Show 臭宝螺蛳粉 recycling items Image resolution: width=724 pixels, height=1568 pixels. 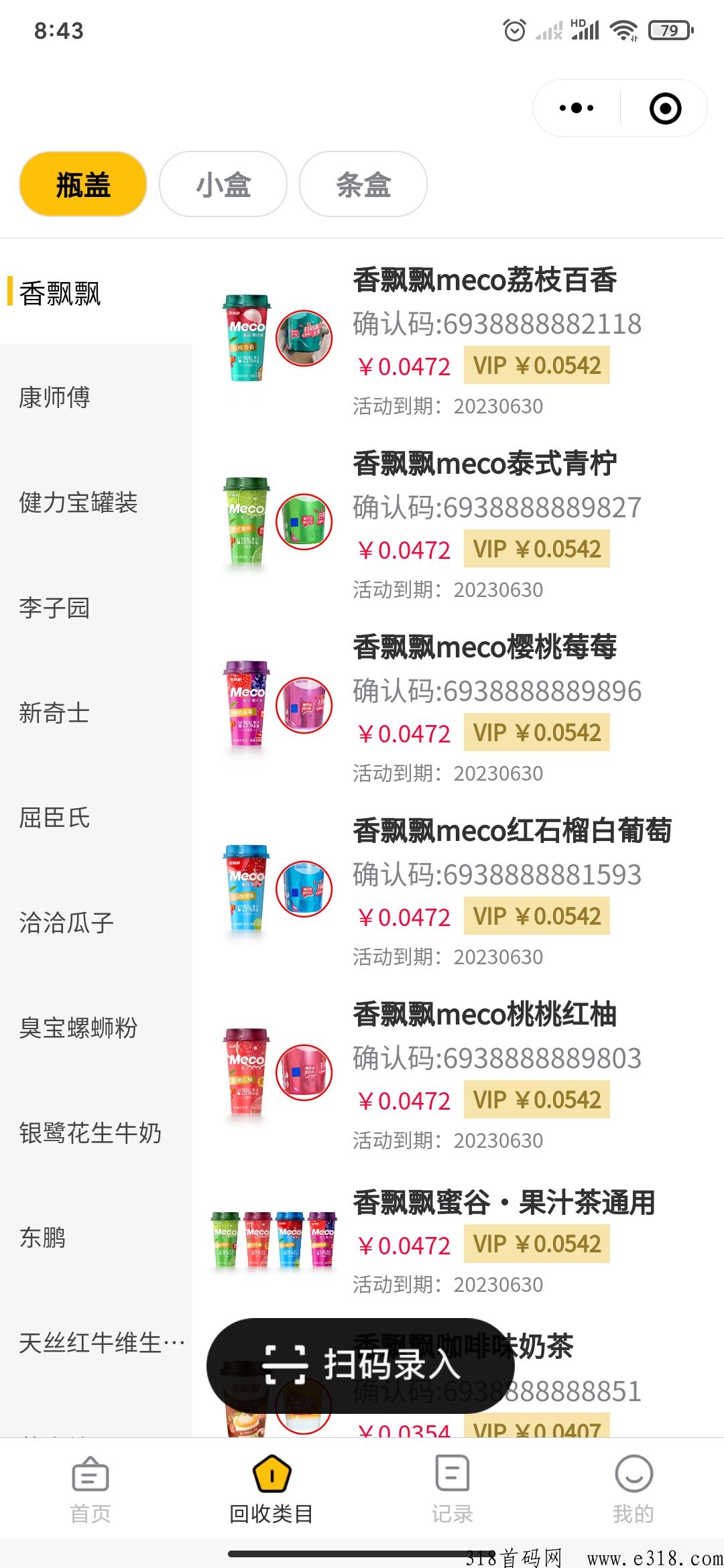[78, 1028]
